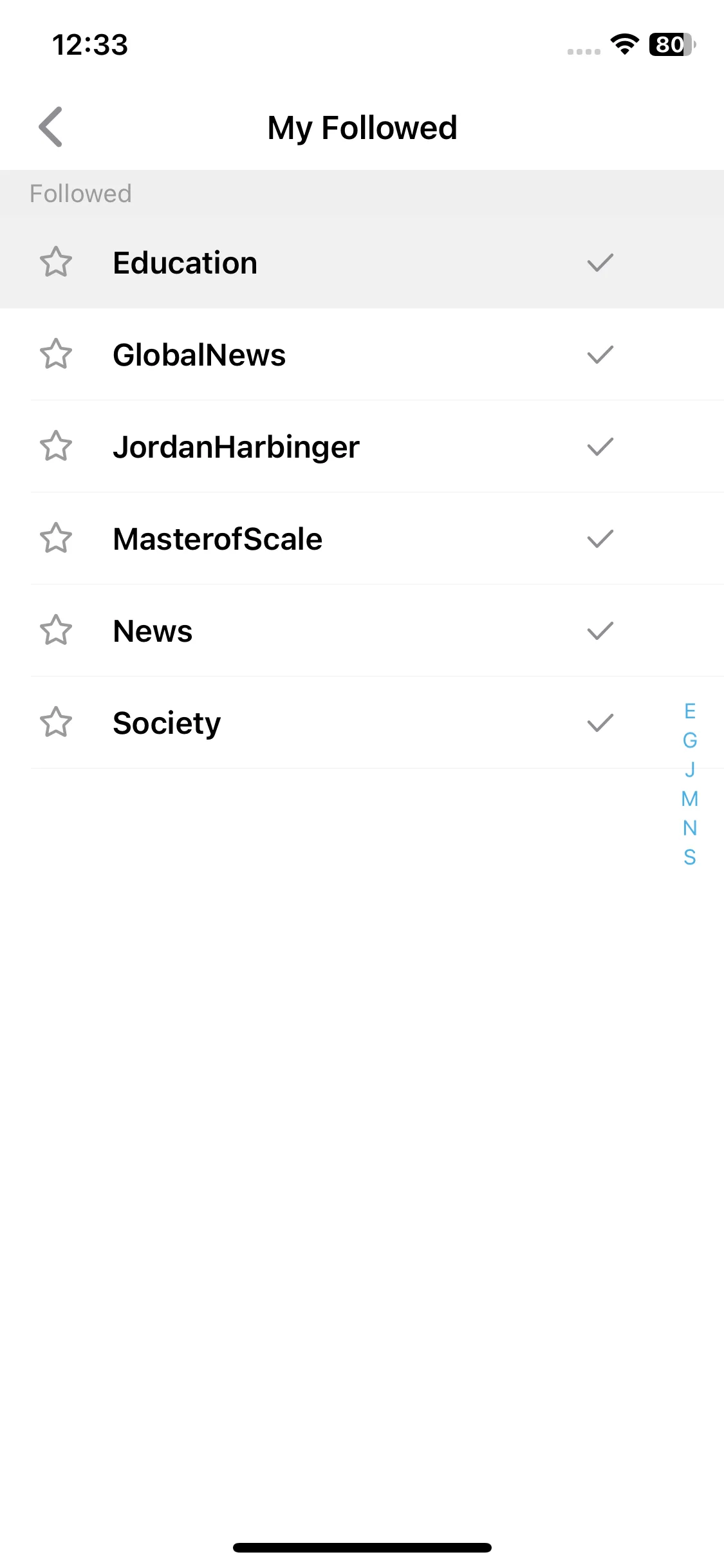
Task: Select index letter M
Action: [690, 799]
